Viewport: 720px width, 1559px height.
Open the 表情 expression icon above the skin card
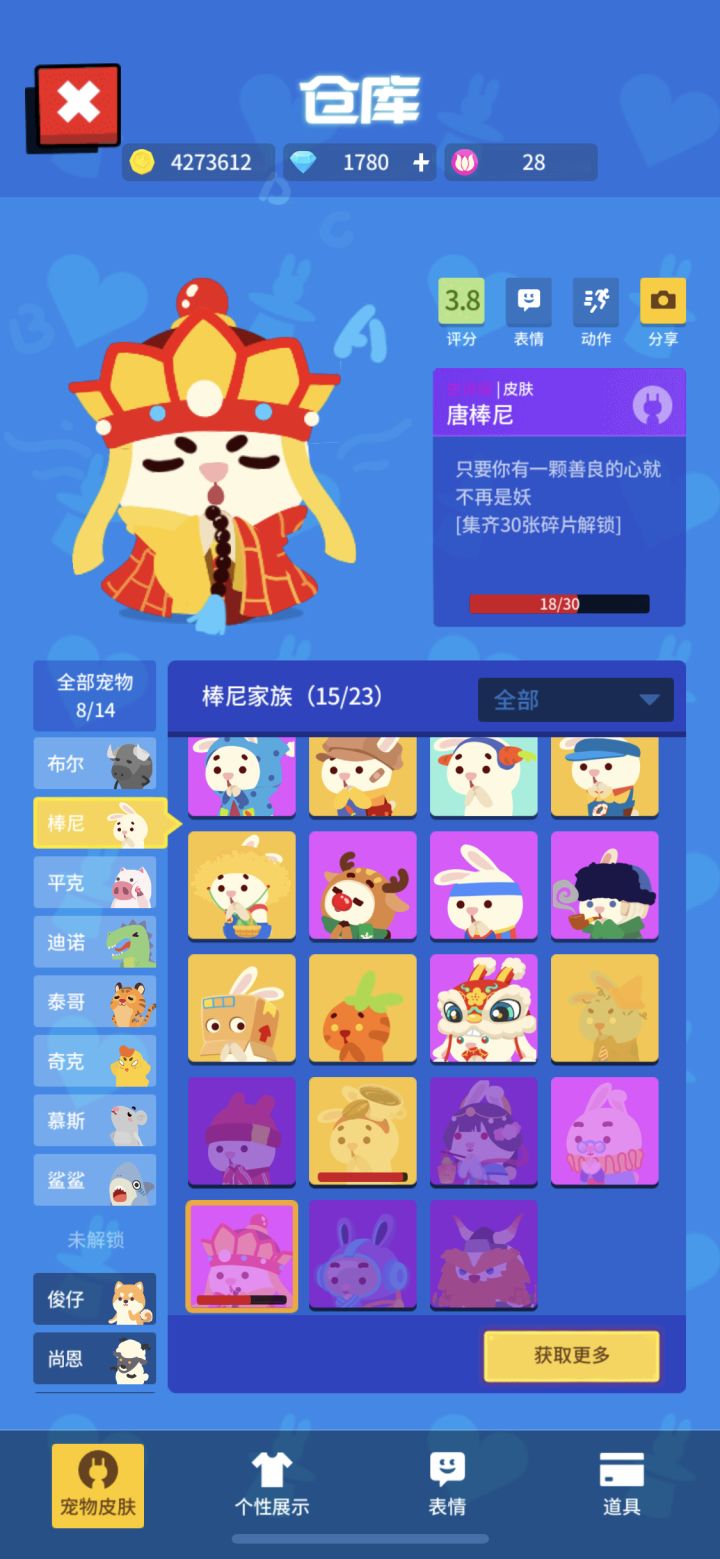(528, 299)
